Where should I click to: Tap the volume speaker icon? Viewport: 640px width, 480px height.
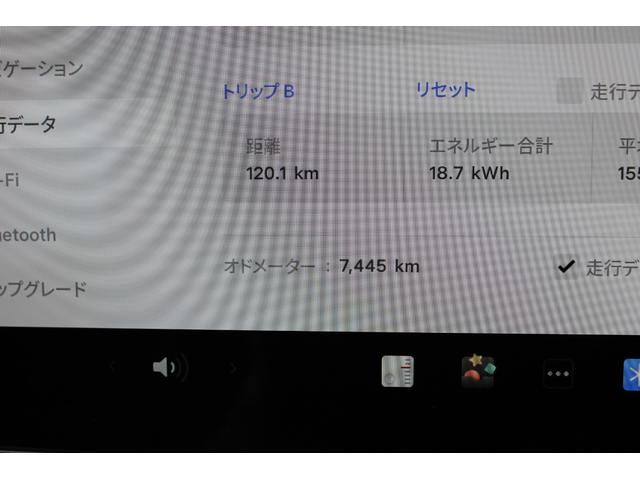pos(168,368)
